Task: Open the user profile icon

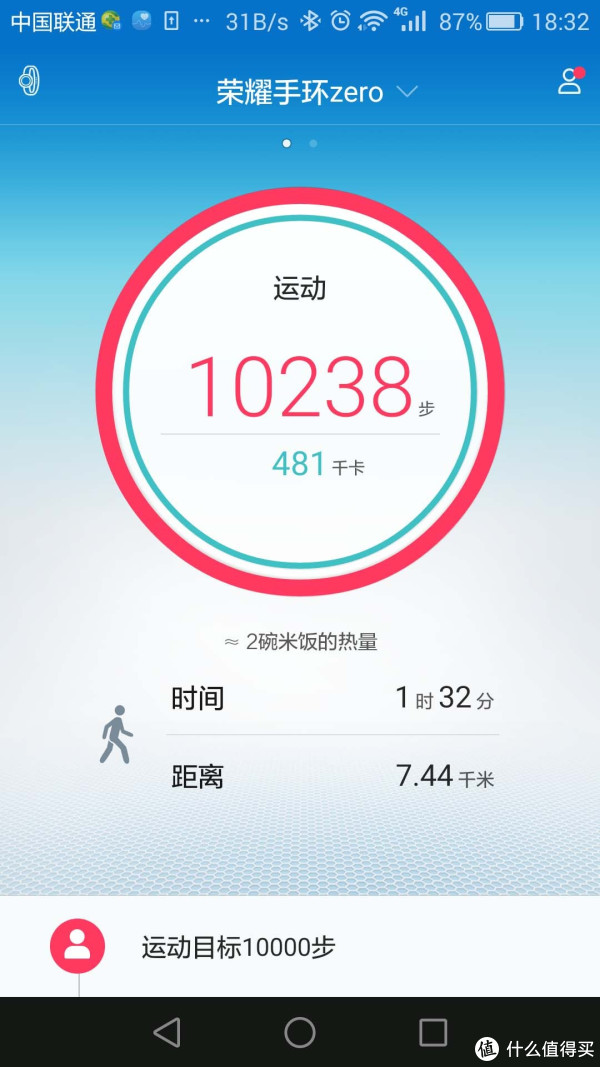Action: tap(570, 81)
